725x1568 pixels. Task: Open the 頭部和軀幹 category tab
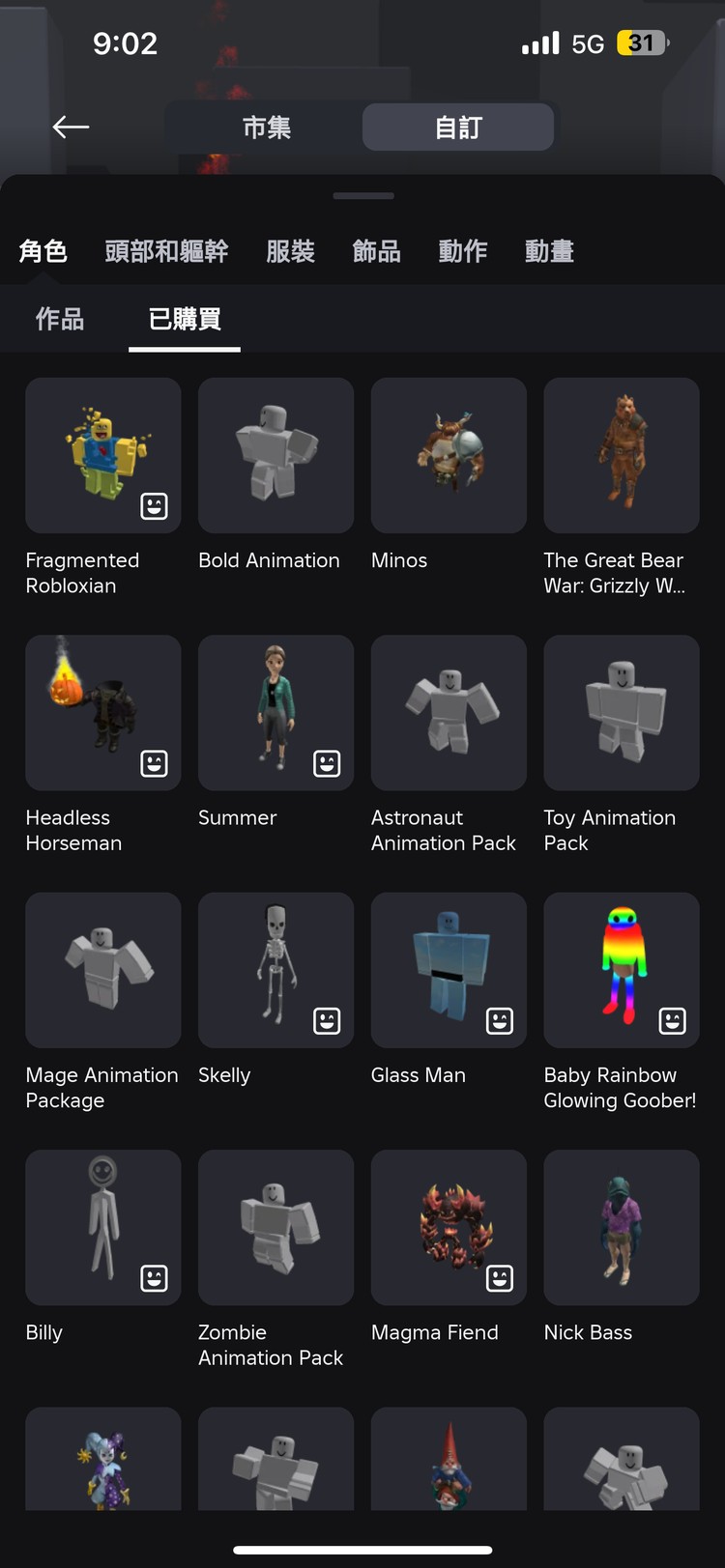[x=166, y=251]
